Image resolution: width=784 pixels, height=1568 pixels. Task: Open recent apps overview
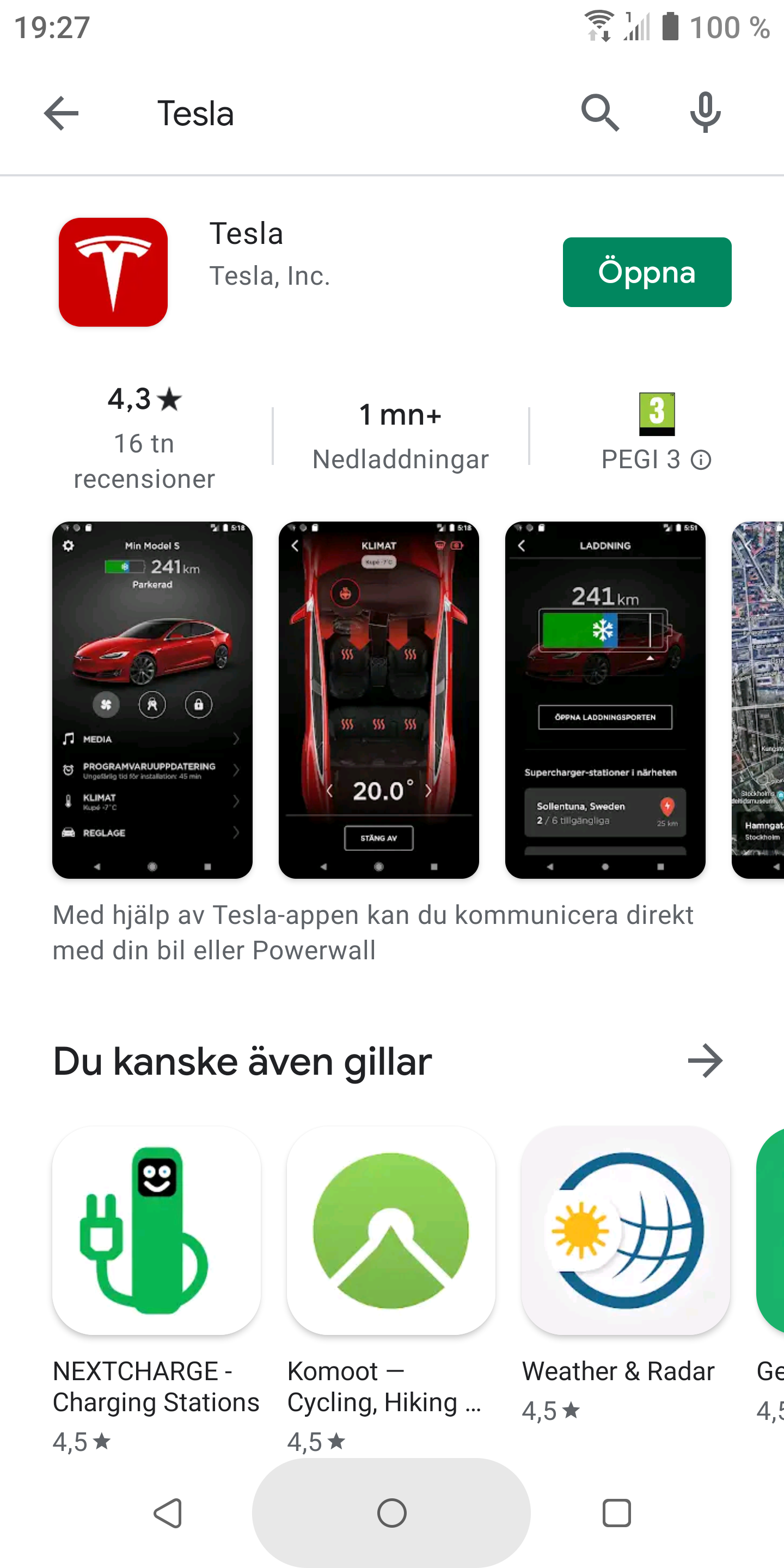[x=616, y=1512]
